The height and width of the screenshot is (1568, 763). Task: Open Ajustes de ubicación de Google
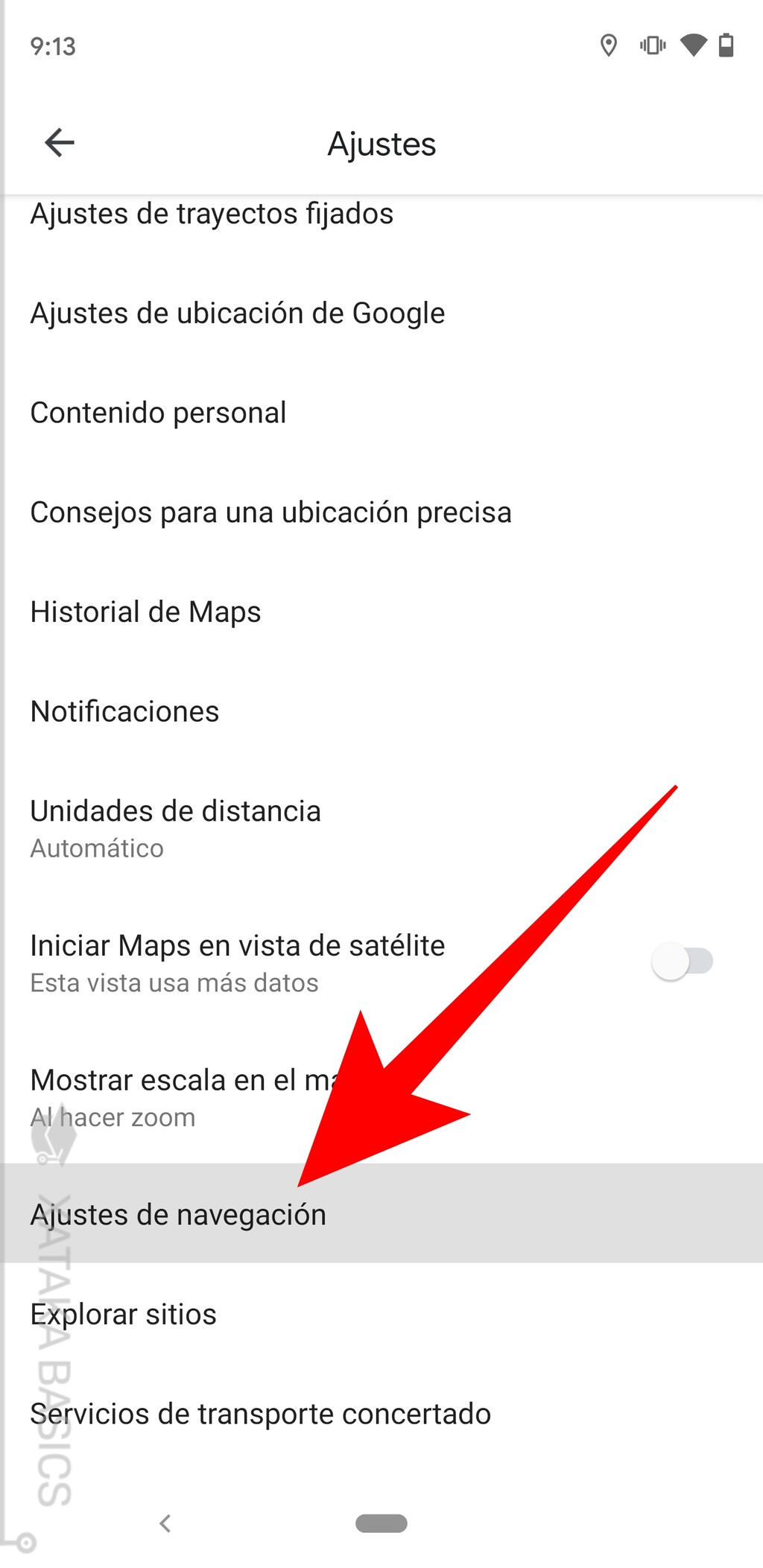coord(237,314)
